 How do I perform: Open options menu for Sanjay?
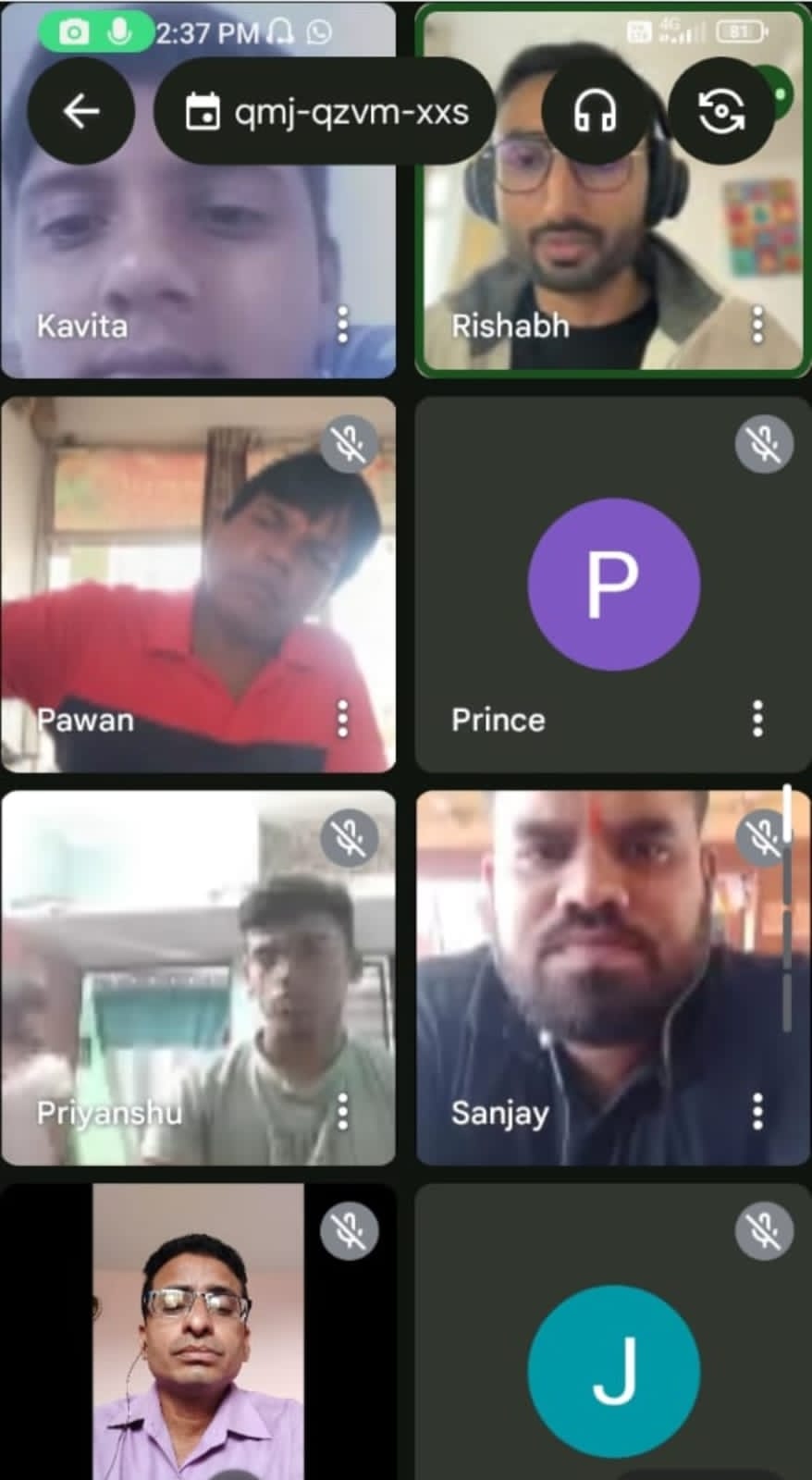click(x=757, y=1112)
